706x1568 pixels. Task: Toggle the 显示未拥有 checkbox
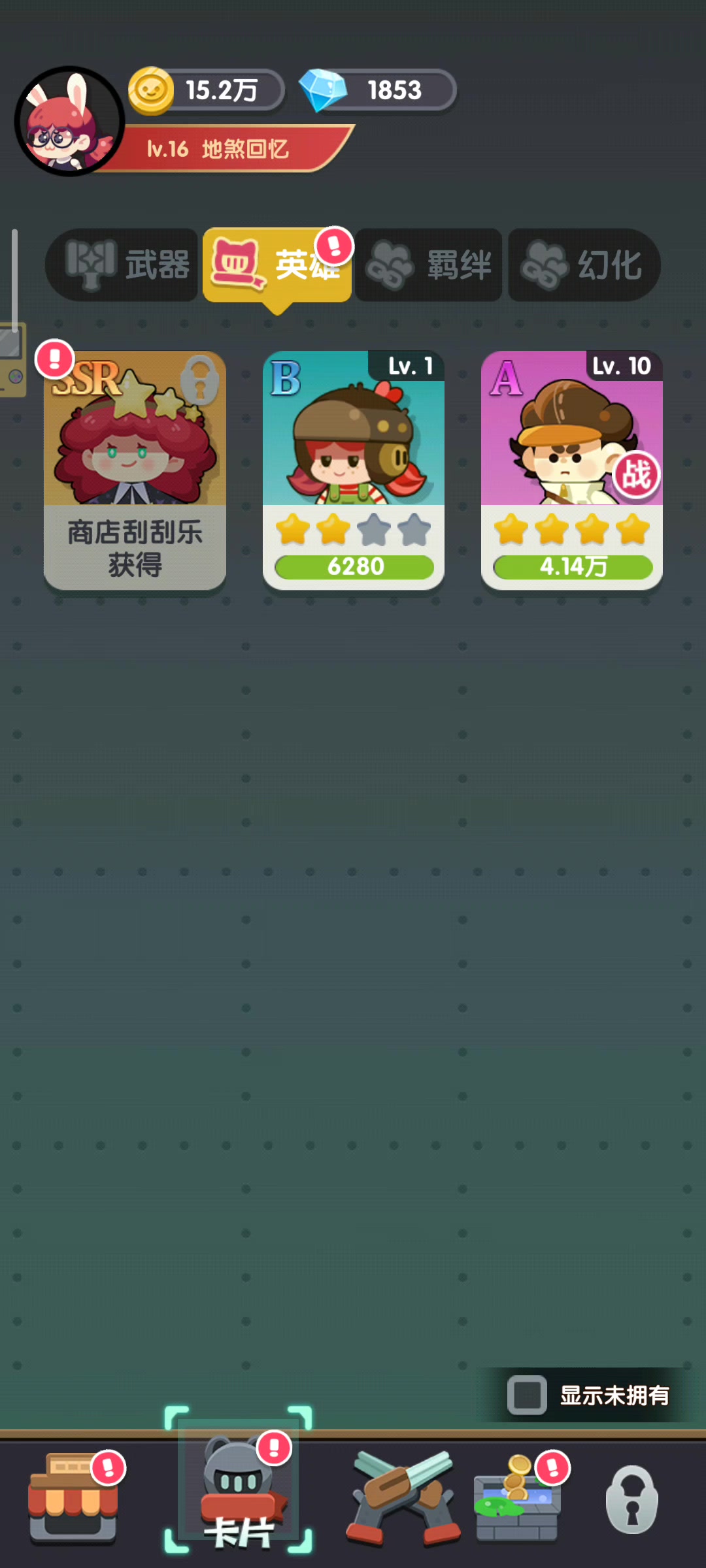click(527, 1395)
